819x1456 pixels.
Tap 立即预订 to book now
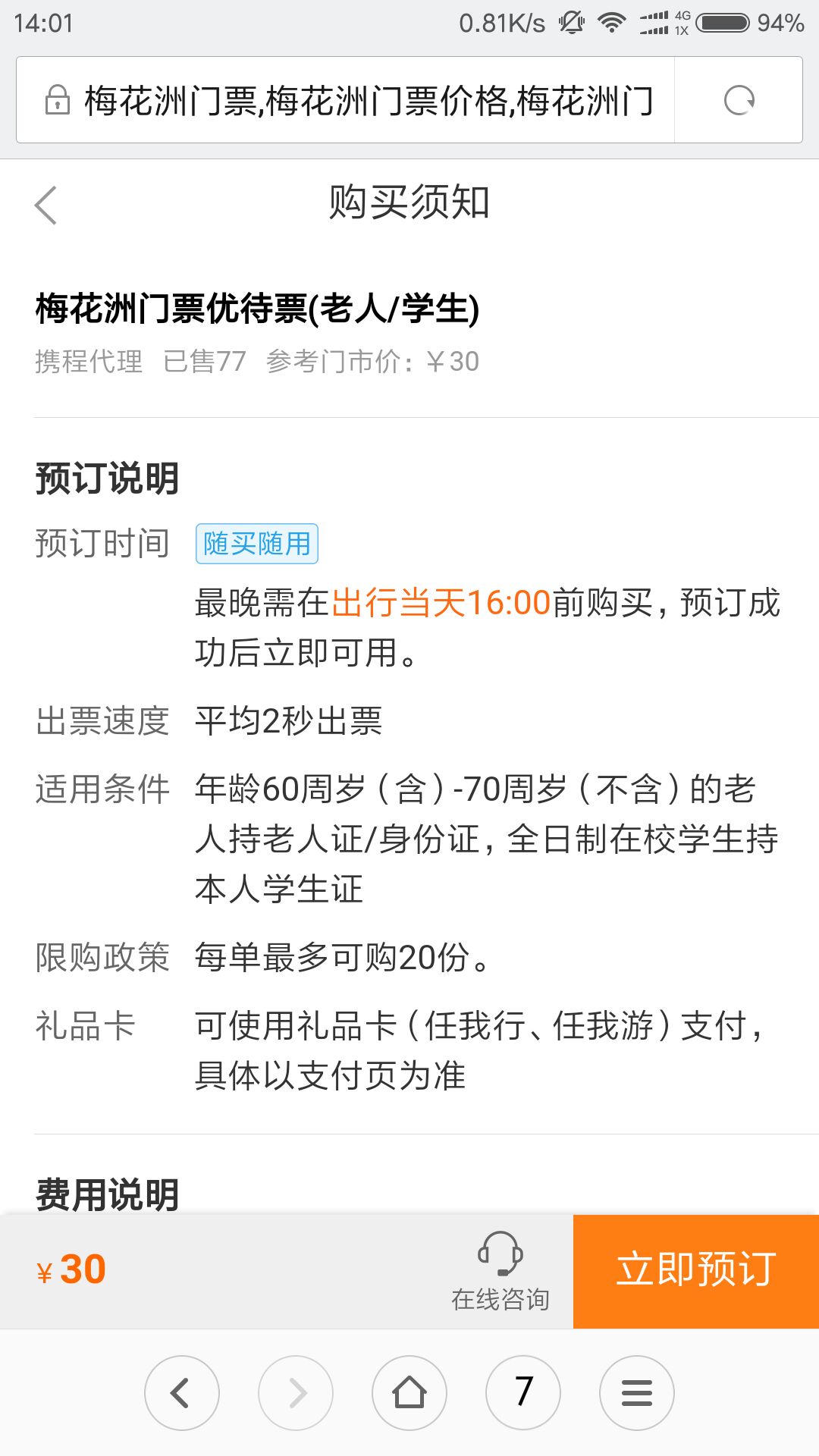(x=695, y=1271)
